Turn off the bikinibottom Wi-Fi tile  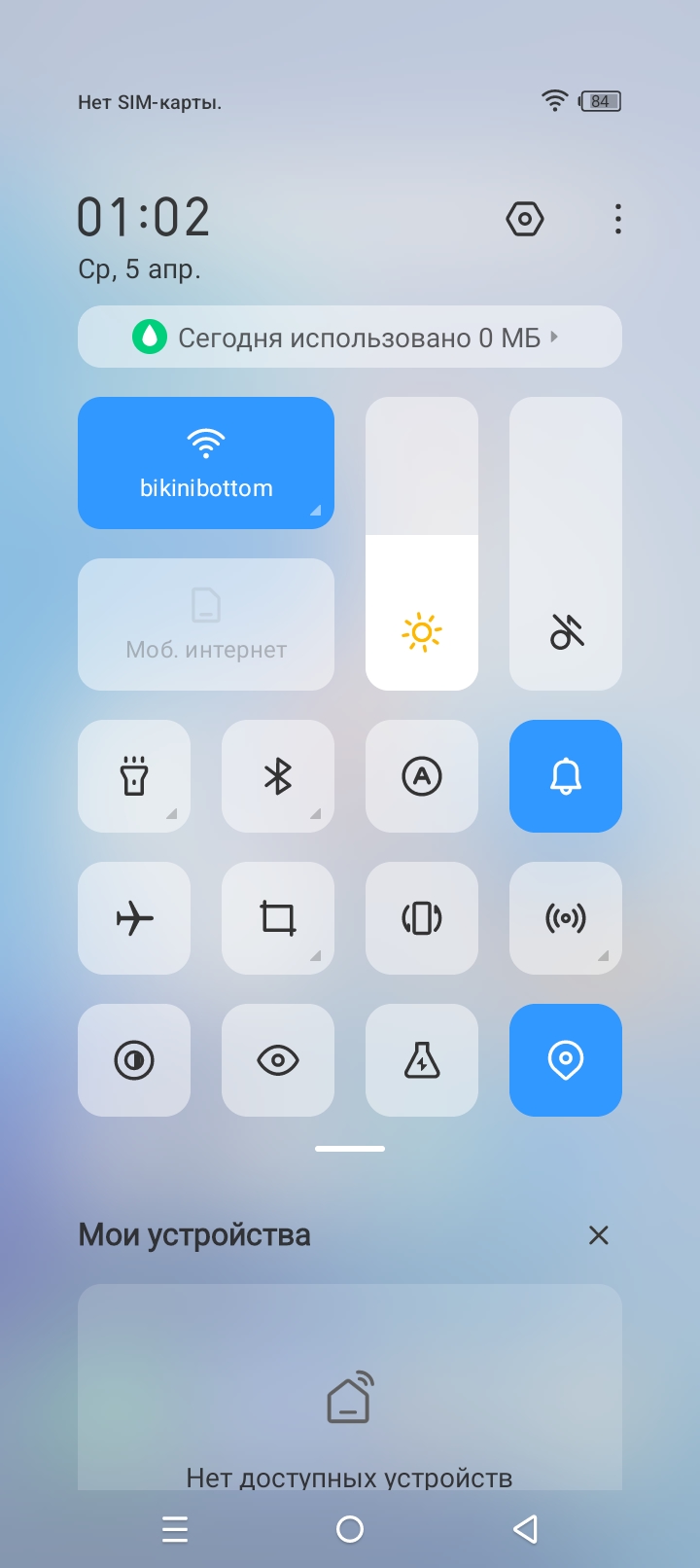pyautogui.click(x=206, y=463)
